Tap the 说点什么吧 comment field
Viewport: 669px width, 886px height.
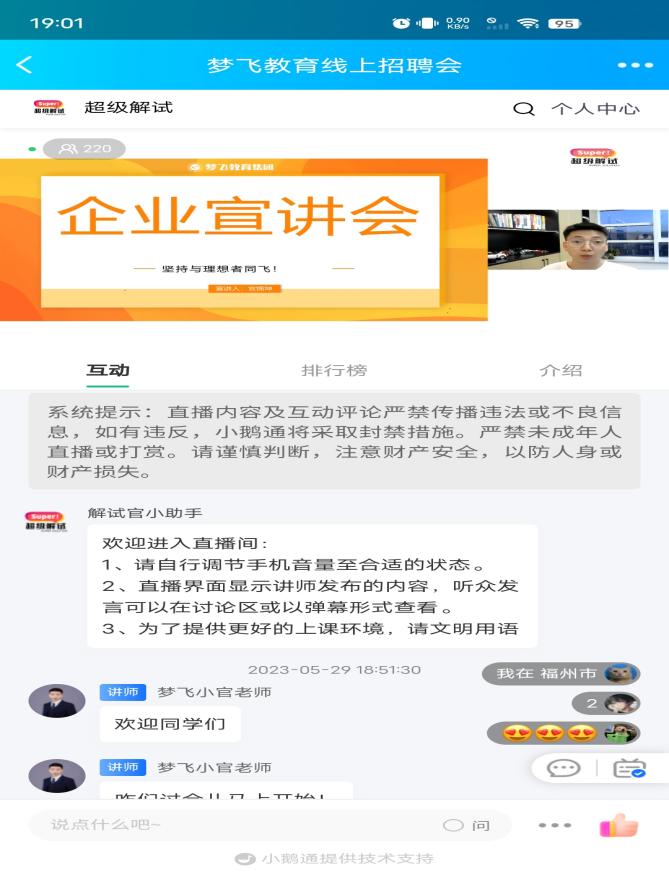coord(230,825)
